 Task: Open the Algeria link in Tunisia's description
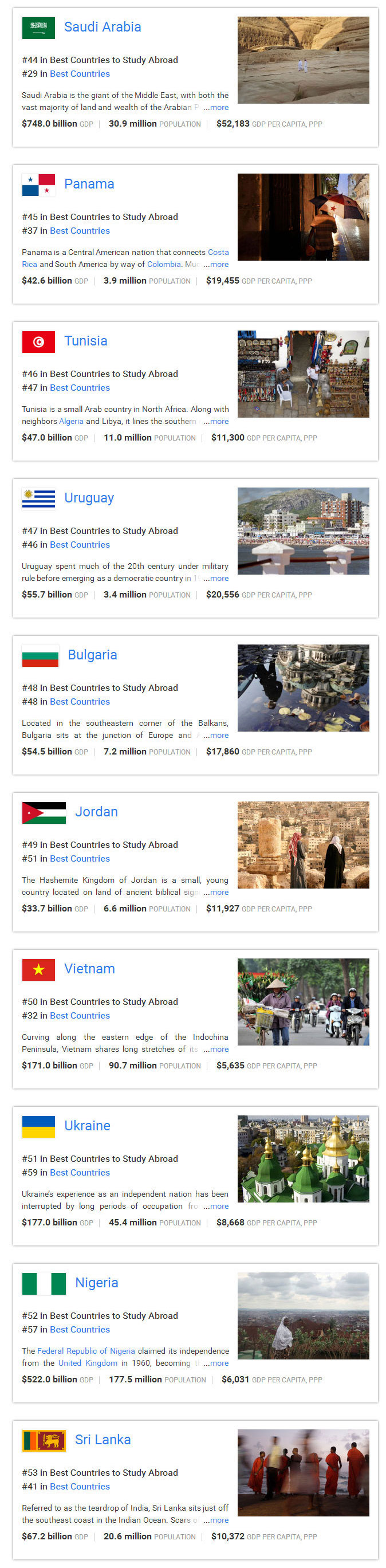(71, 421)
